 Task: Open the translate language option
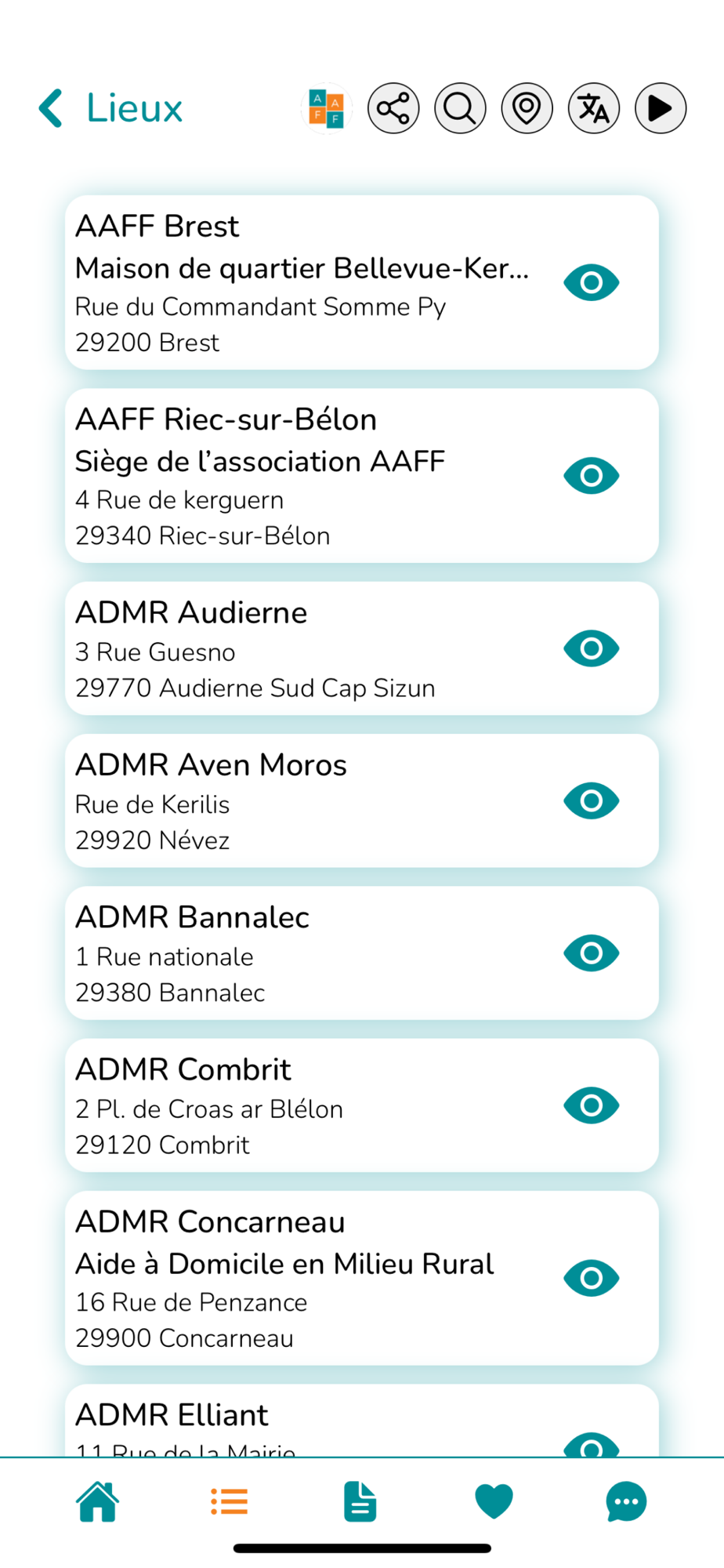coord(594,108)
